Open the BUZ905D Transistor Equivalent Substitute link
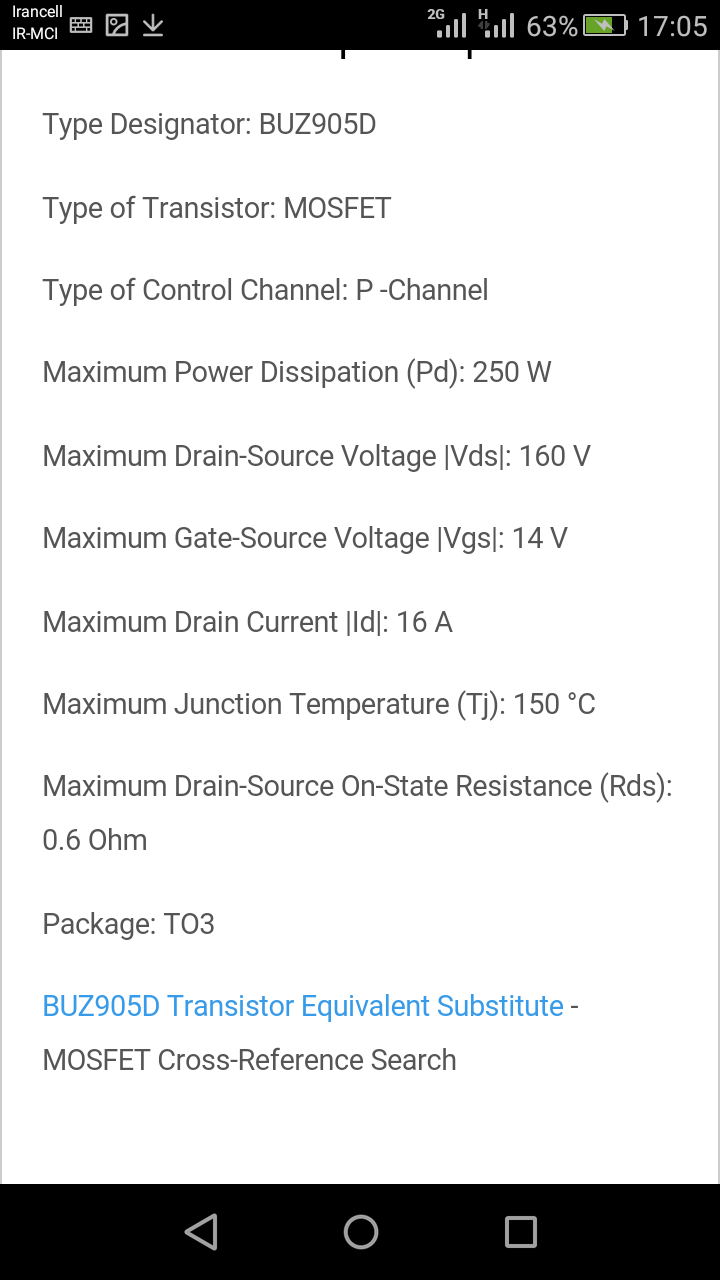Image resolution: width=720 pixels, height=1280 pixels. pyautogui.click(x=303, y=1006)
